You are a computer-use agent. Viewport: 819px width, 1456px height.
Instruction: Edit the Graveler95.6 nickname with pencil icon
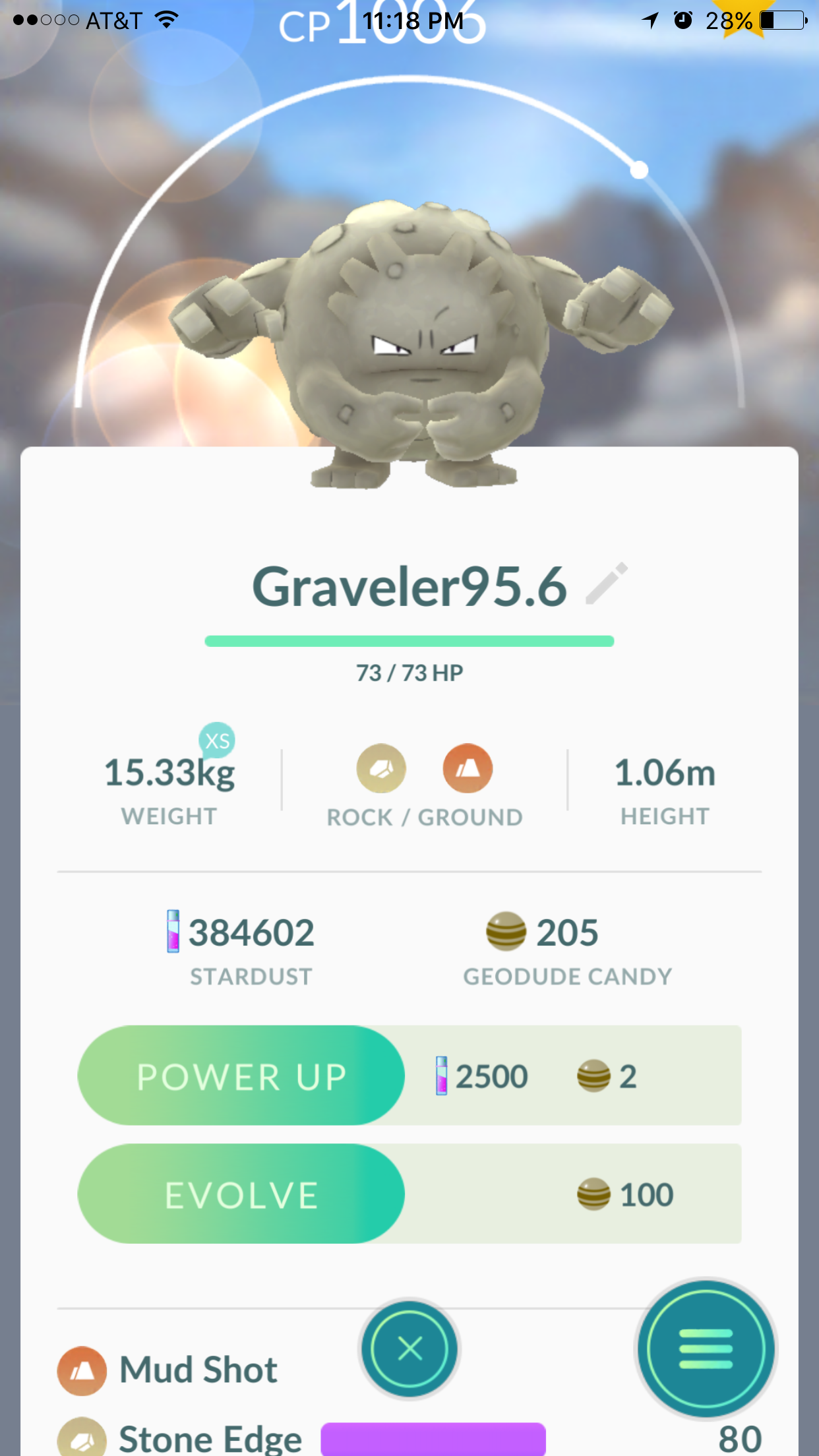pos(607,584)
